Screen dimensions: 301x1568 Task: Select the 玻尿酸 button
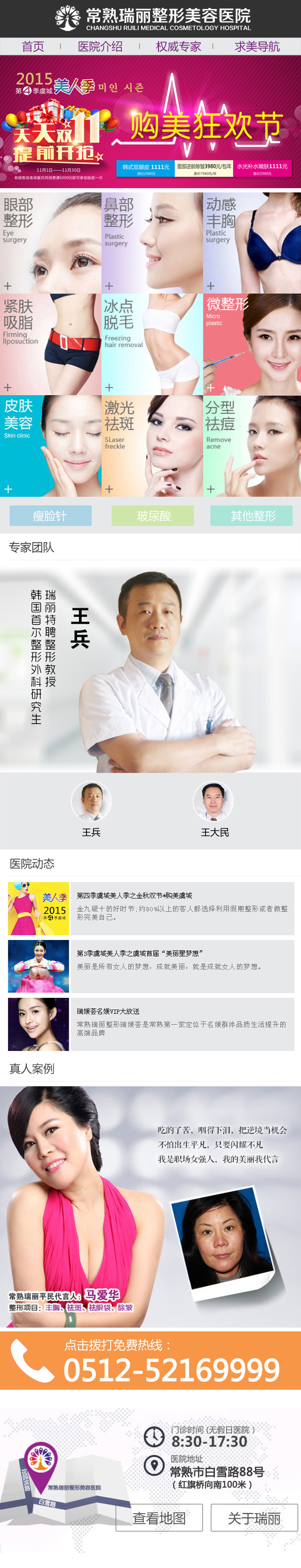(x=153, y=516)
